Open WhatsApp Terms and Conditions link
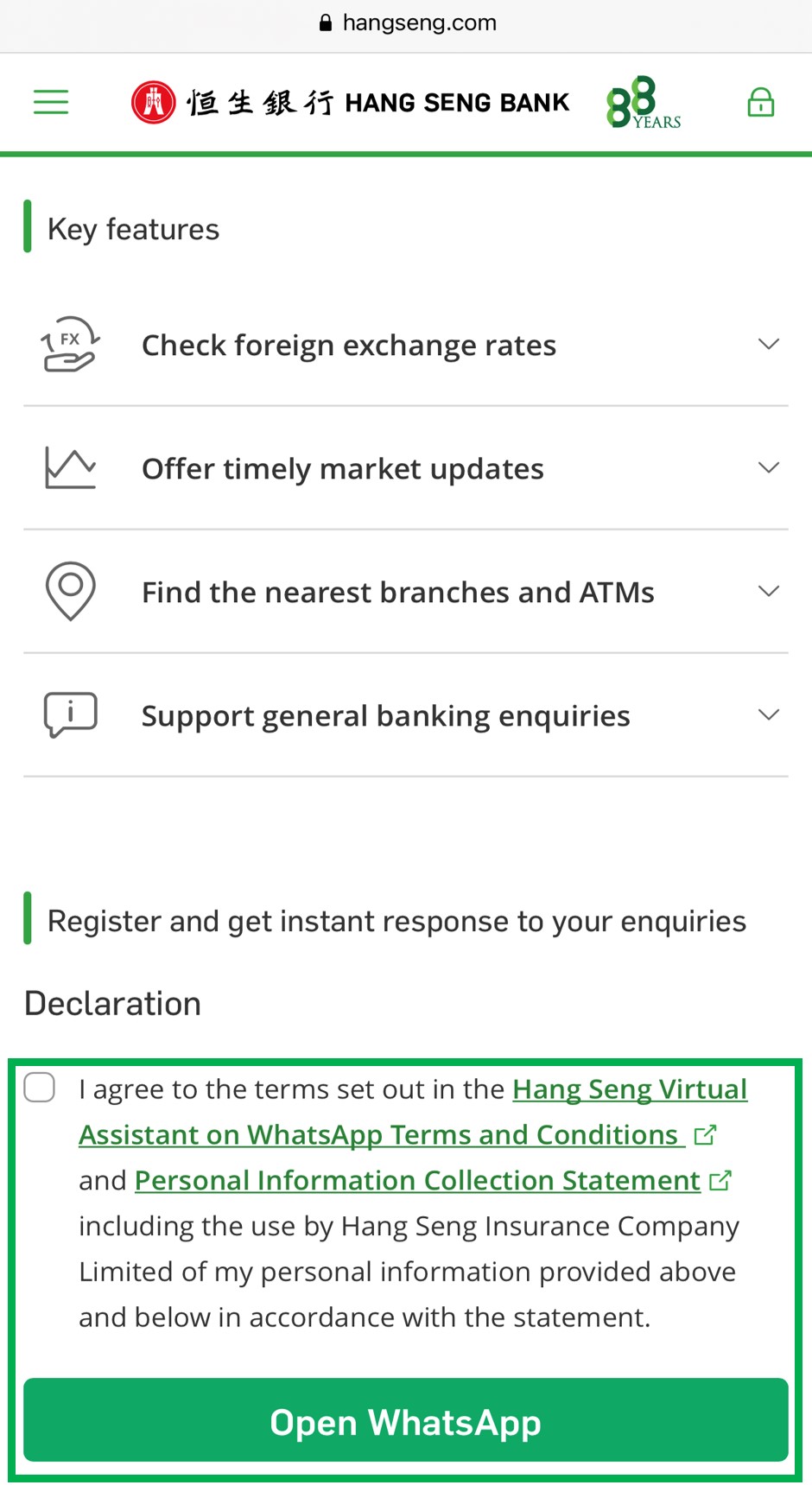Screen dimensions: 812x1485 pos(413,1112)
